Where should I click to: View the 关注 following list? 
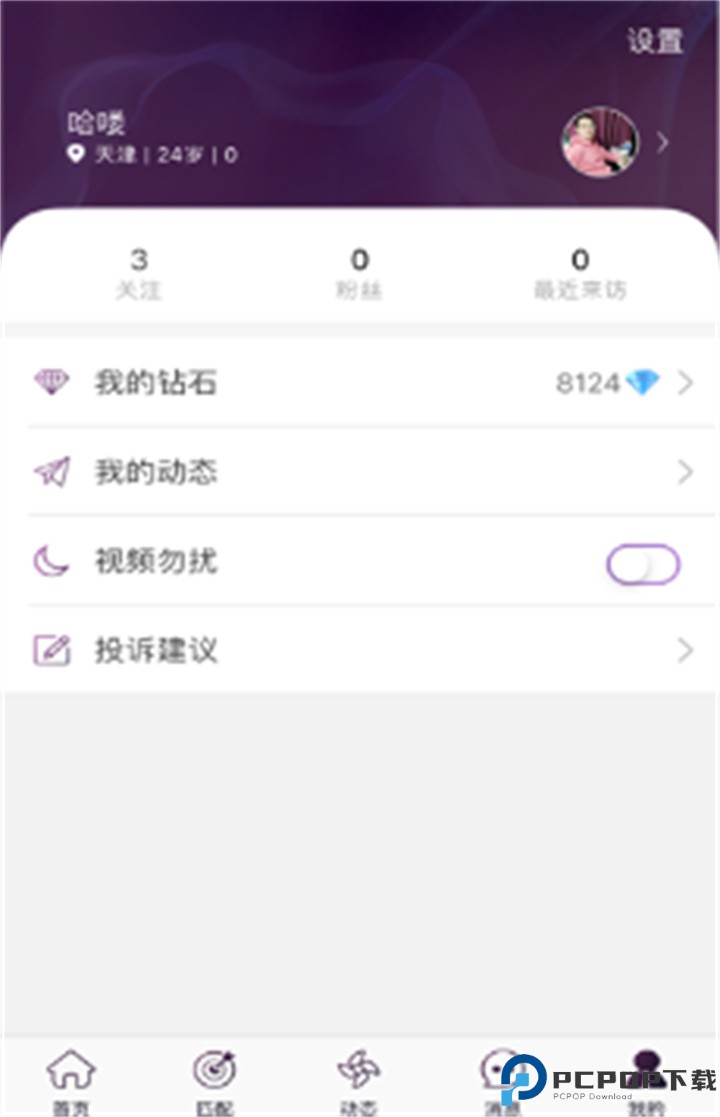tap(138, 273)
